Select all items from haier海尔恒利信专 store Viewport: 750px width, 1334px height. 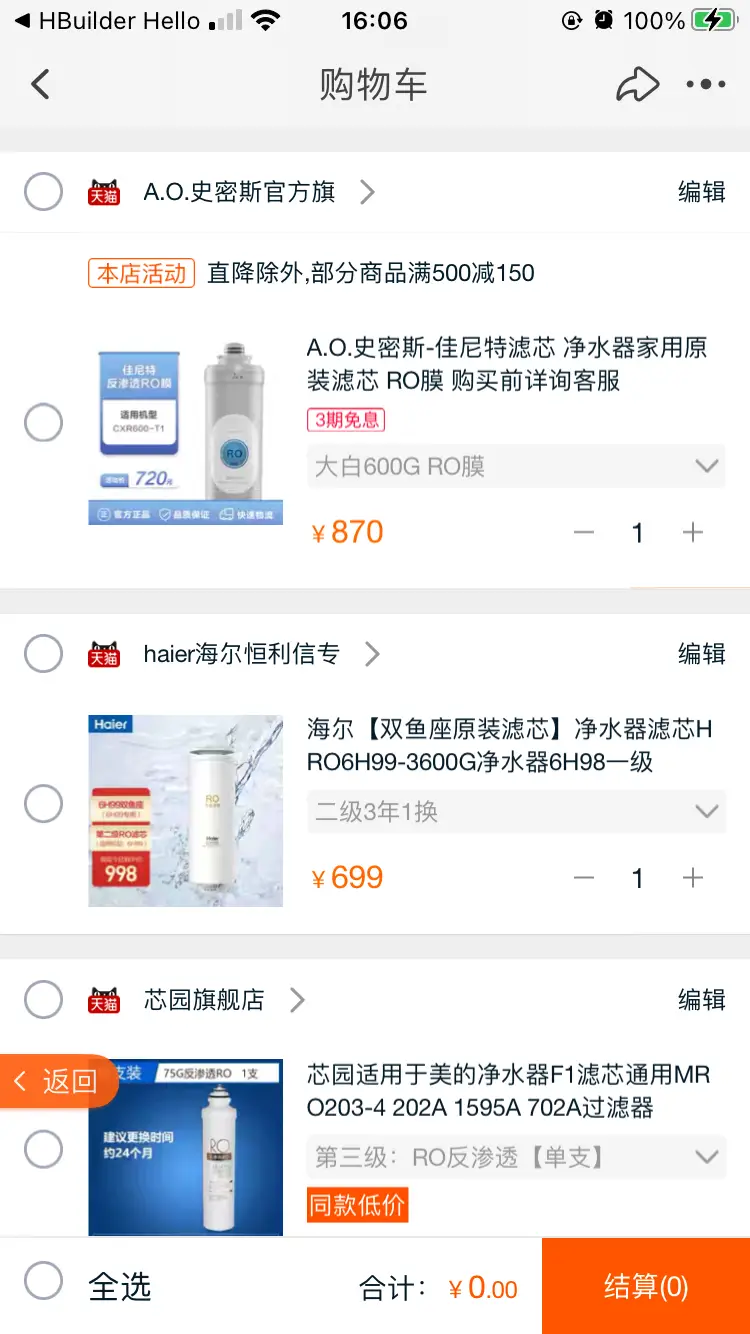tap(43, 654)
